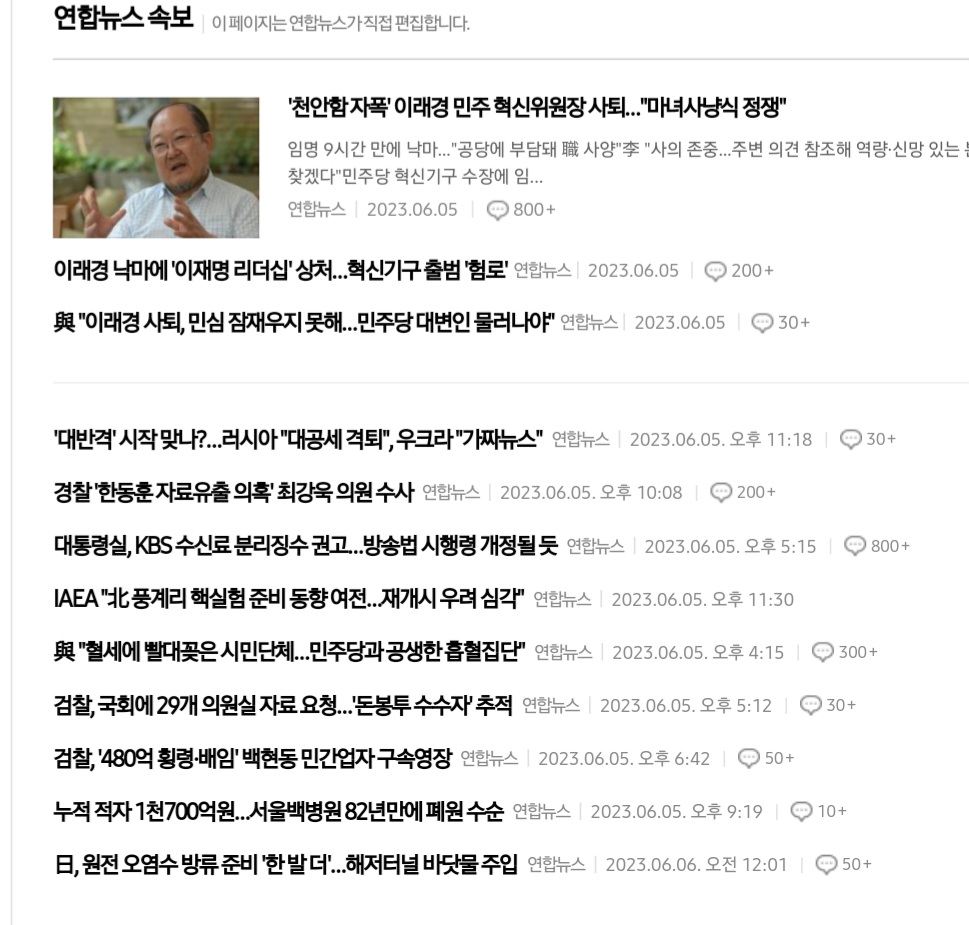969x925 pixels.
Task: Open the 혈세에 빨대꽂은 시민단체 article
Action: point(289,652)
